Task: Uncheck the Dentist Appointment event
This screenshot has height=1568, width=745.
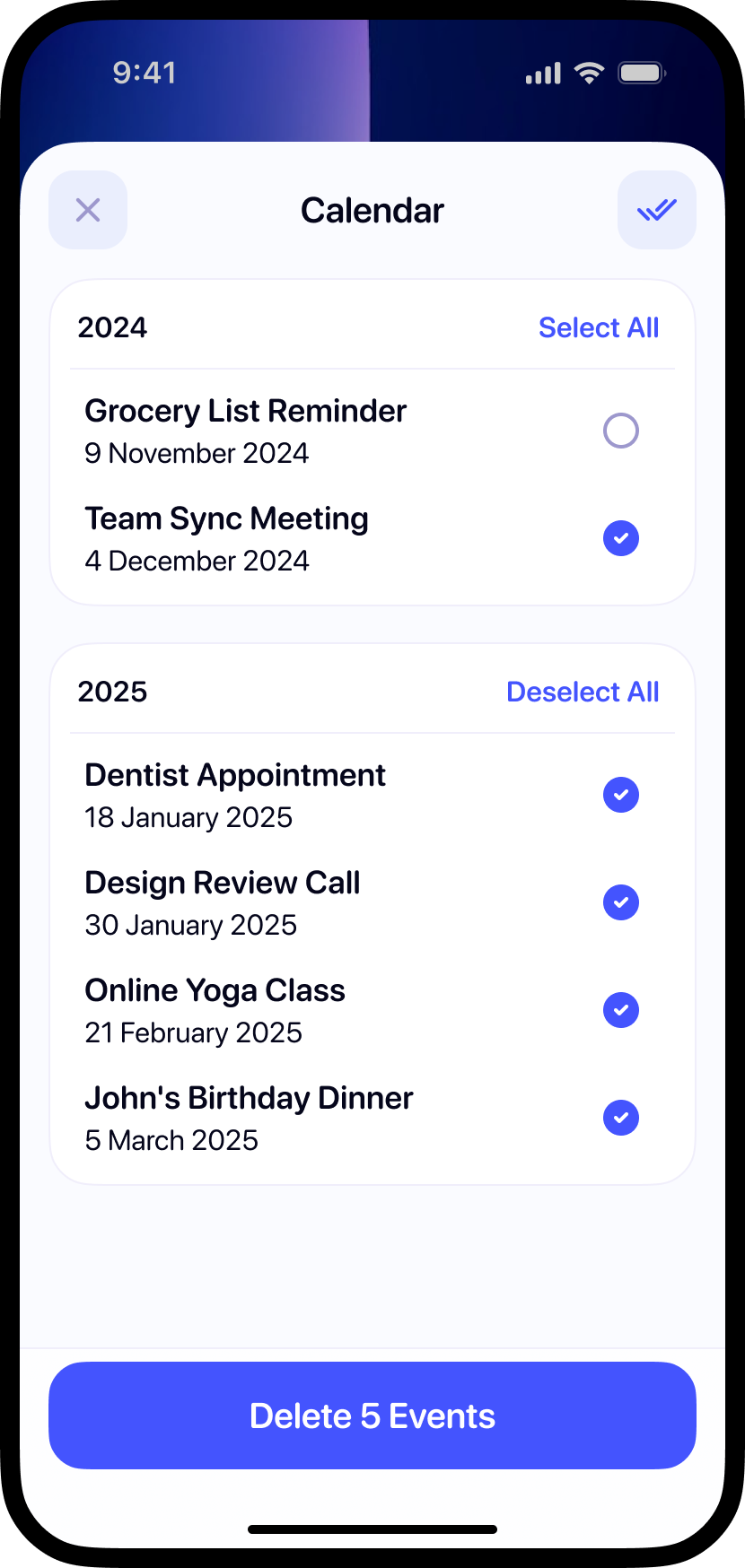Action: (621, 795)
